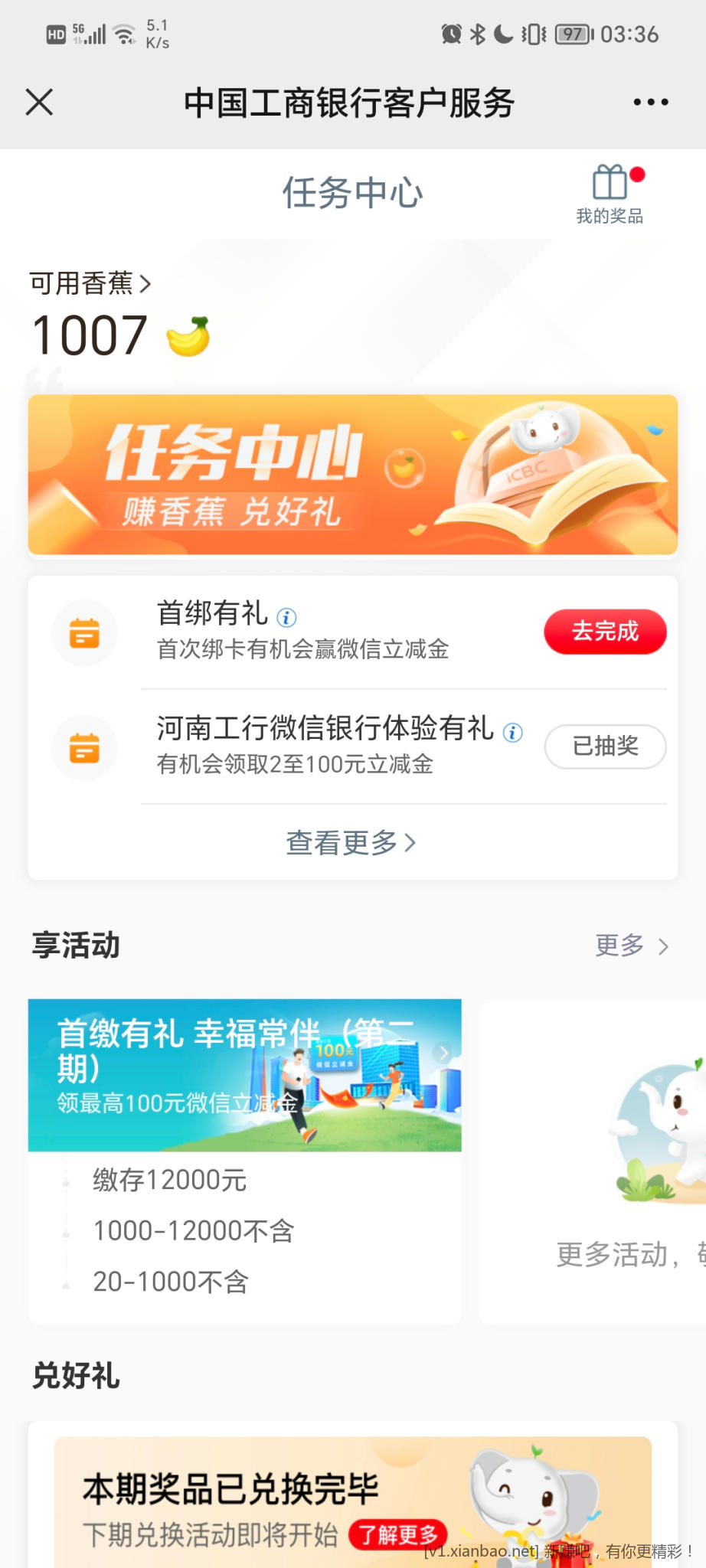Open 首缴有礼 幸福常伴 activity card
The image size is (706, 1568).
[x=244, y=1075]
